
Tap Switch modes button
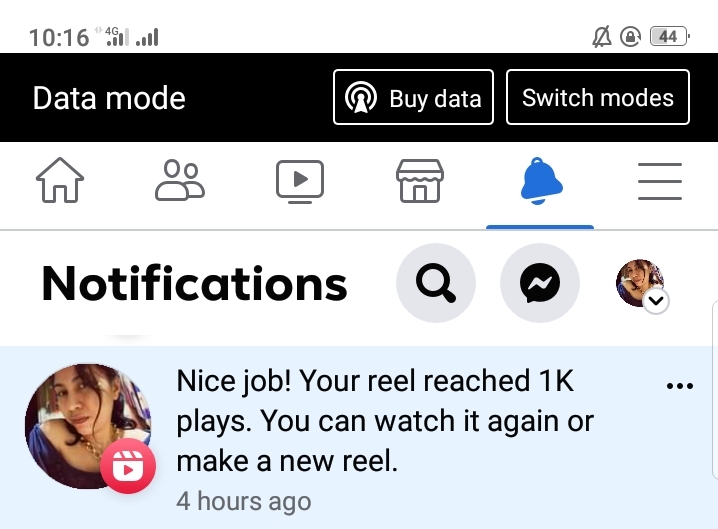pyautogui.click(x=598, y=97)
